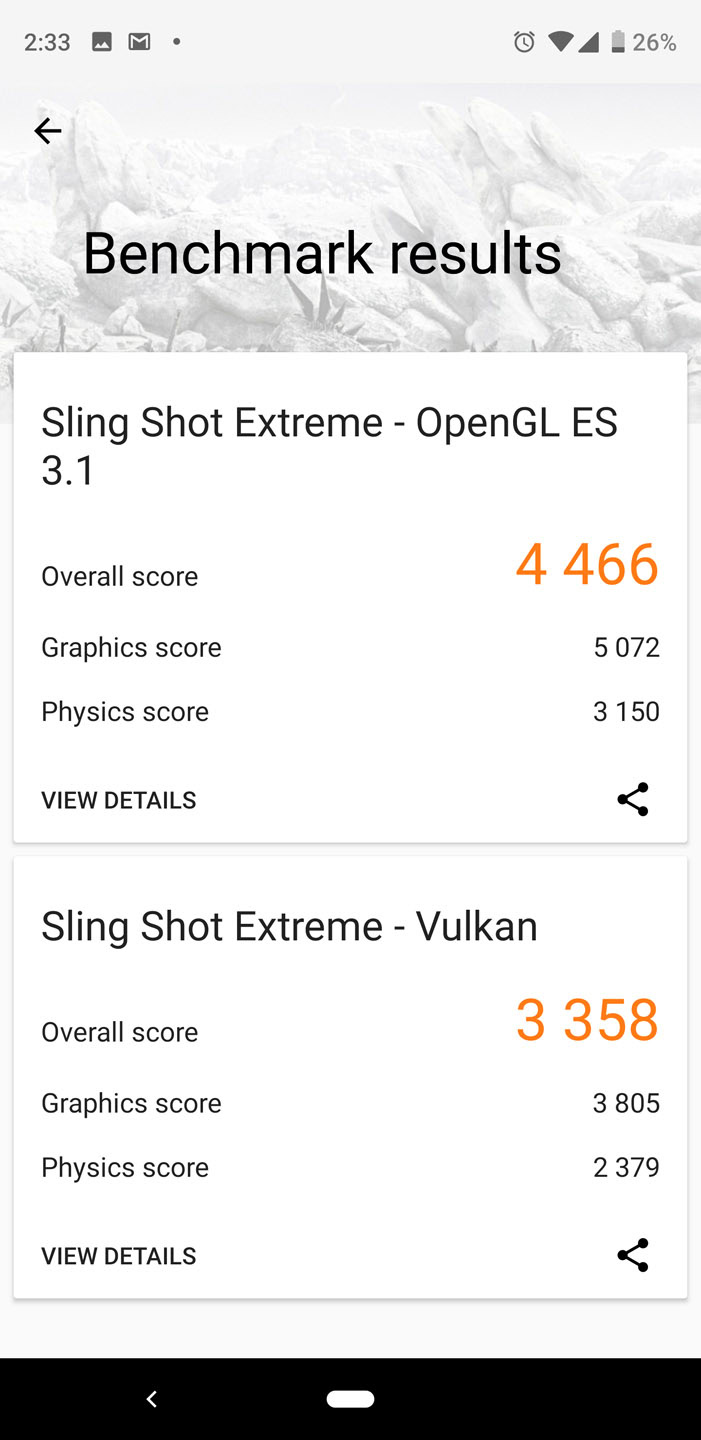
Task: Open the Sling Shot Extreme OpenGL ES card
Action: [x=330, y=445]
